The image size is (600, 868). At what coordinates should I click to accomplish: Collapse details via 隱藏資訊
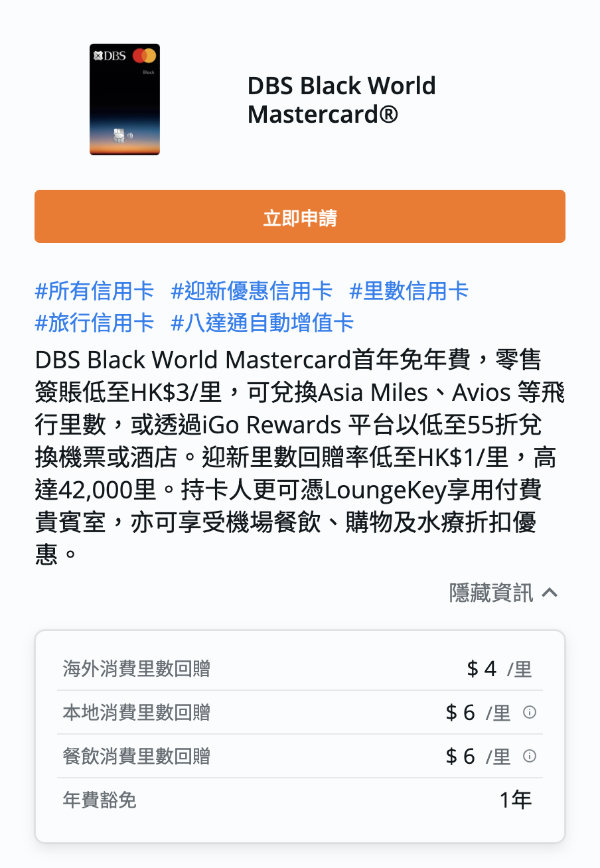(503, 593)
